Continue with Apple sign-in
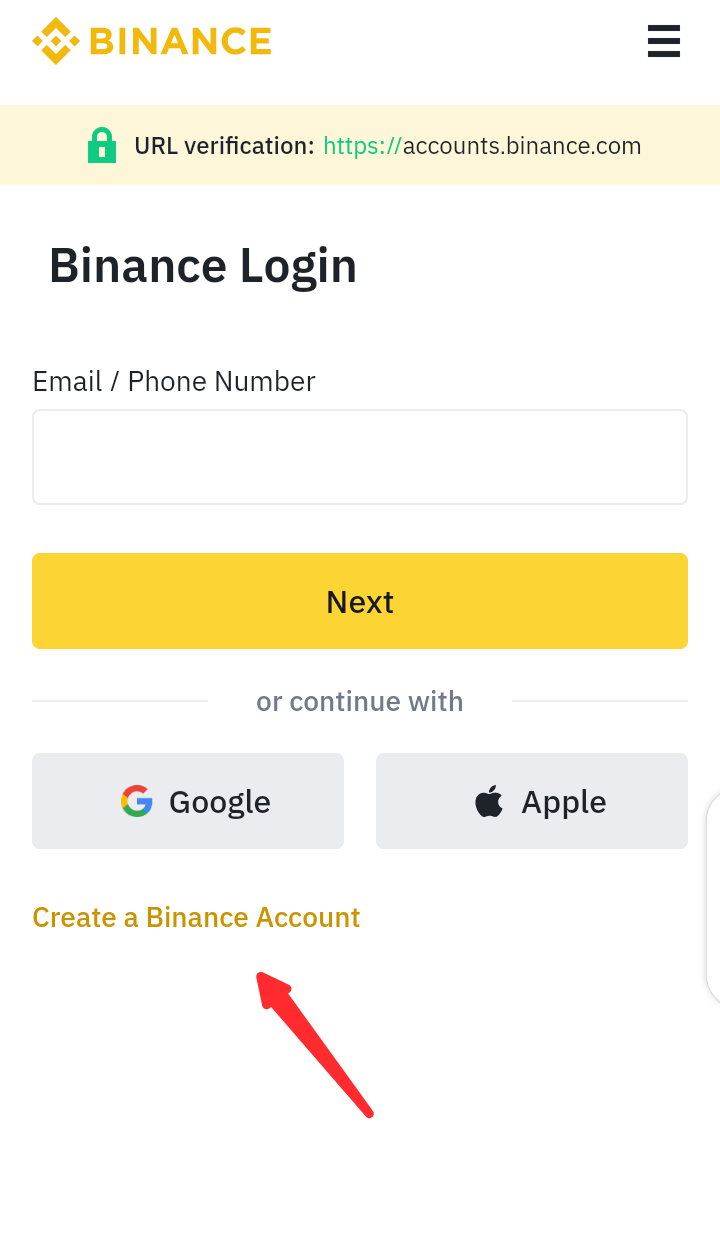720x1250 pixels. (532, 801)
